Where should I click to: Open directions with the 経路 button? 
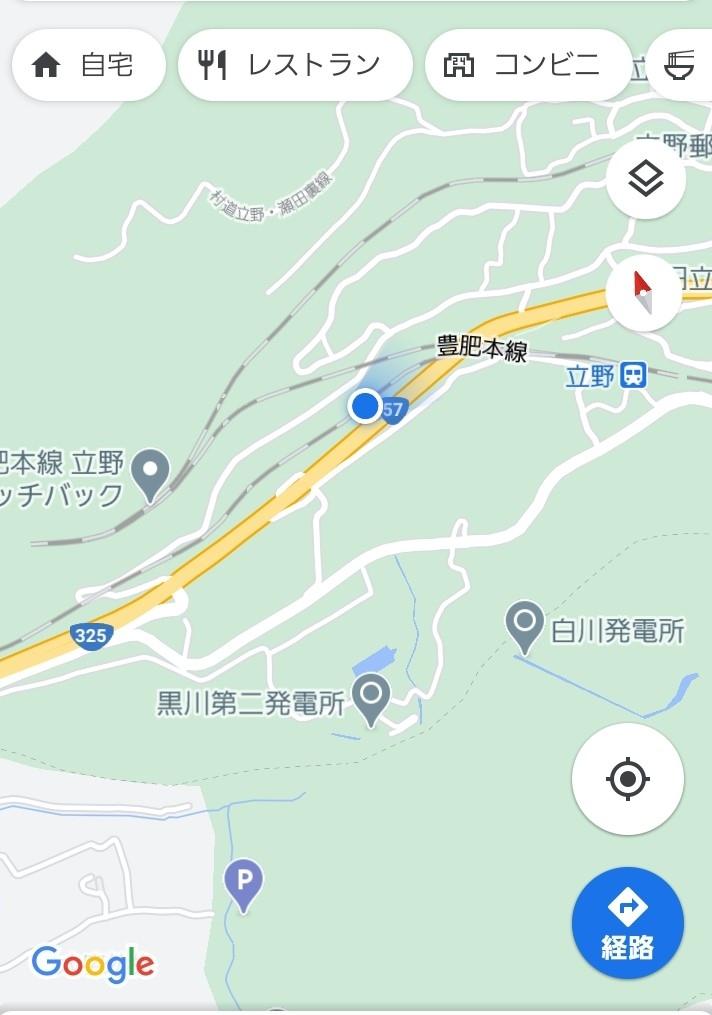[627, 922]
